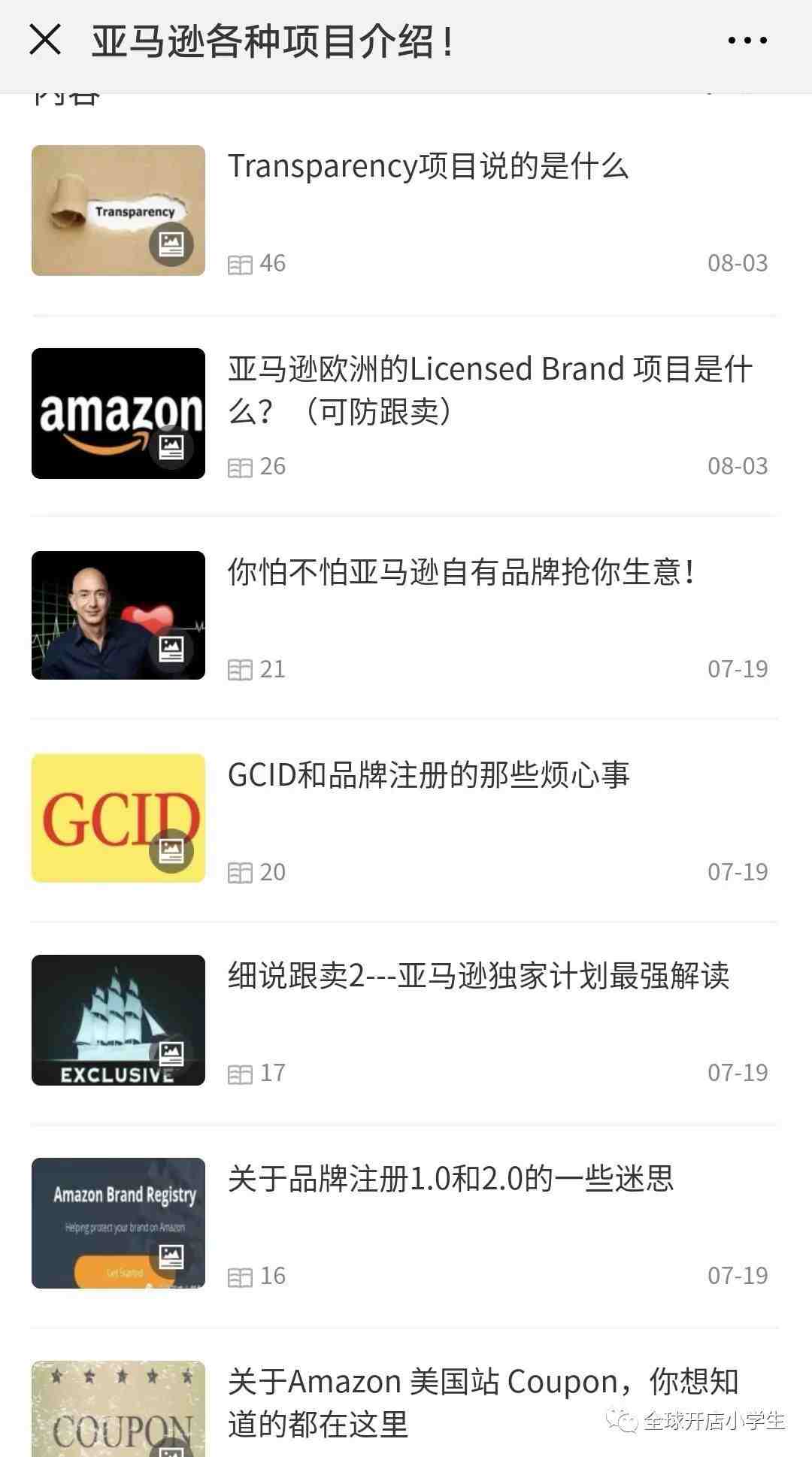Open the Licensed Brand 项目 article
This screenshot has width=812, height=1457.
tap(489, 389)
